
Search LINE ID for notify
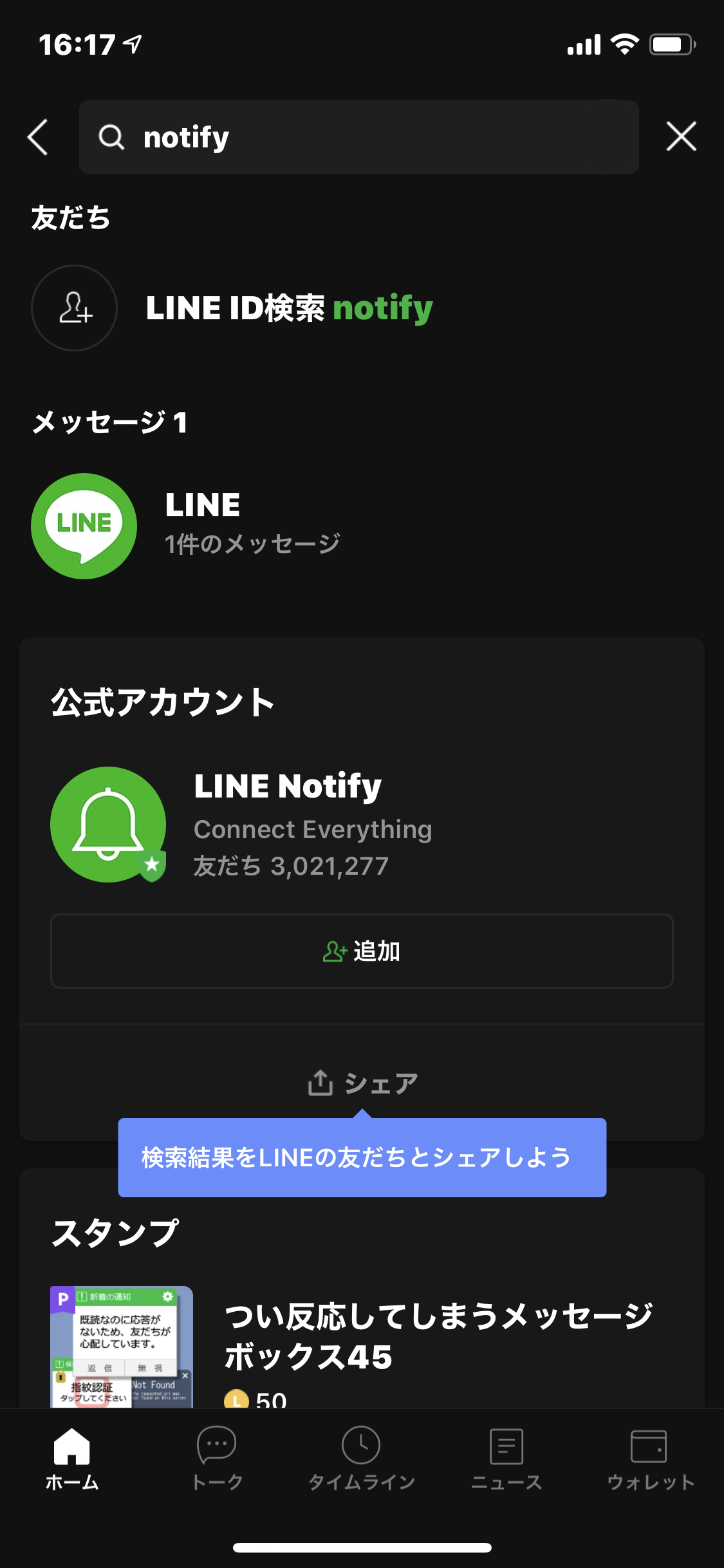pos(288,308)
